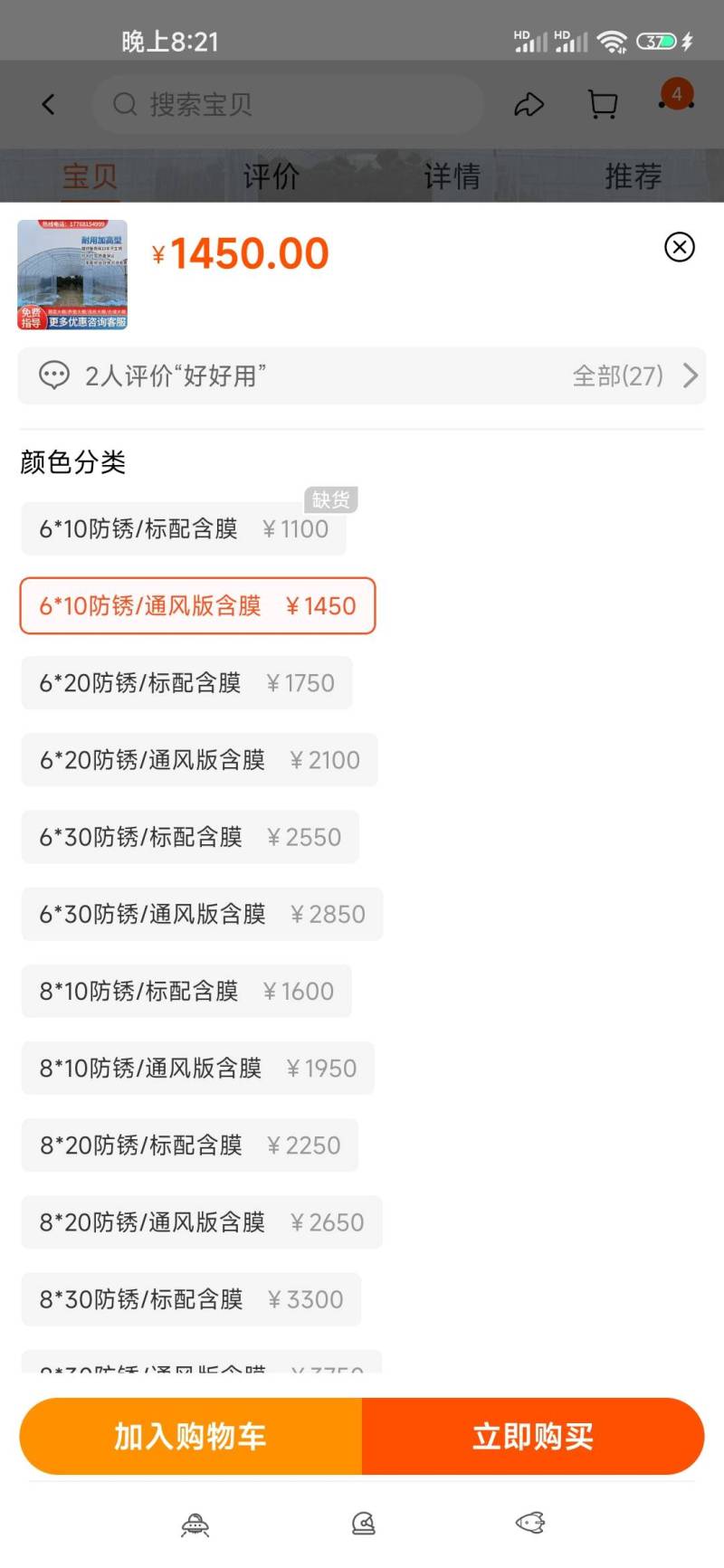Close the product options sheet
The height and width of the screenshot is (1568, 724).
coord(679,247)
